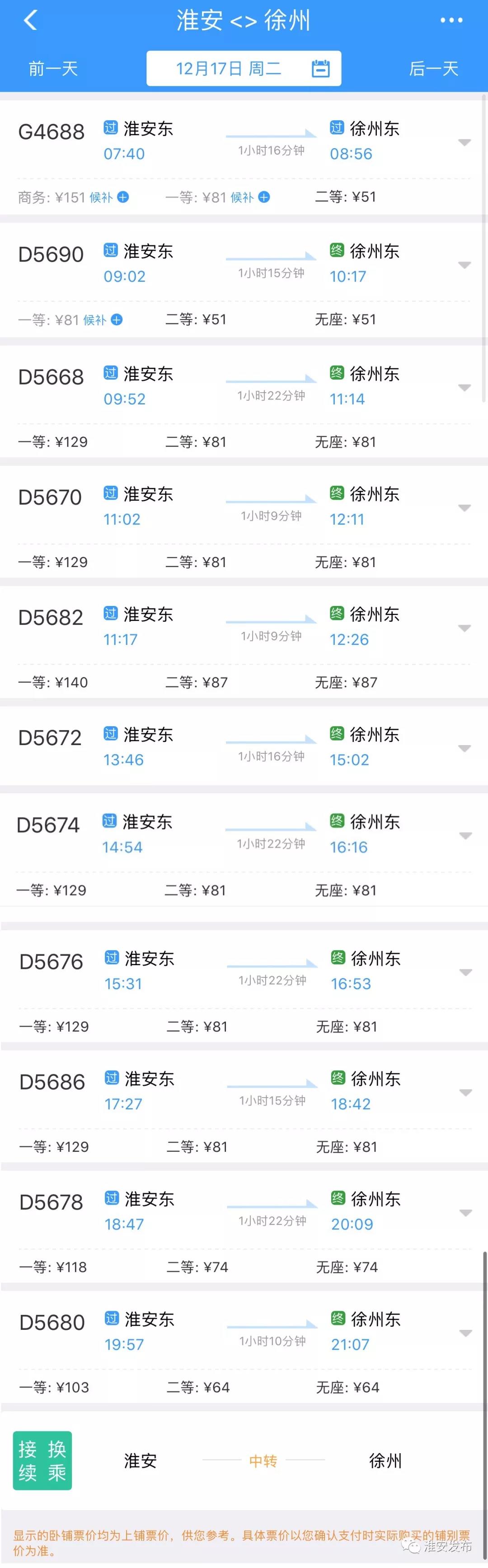Select train D5690 departing 09:02

click(x=51, y=254)
